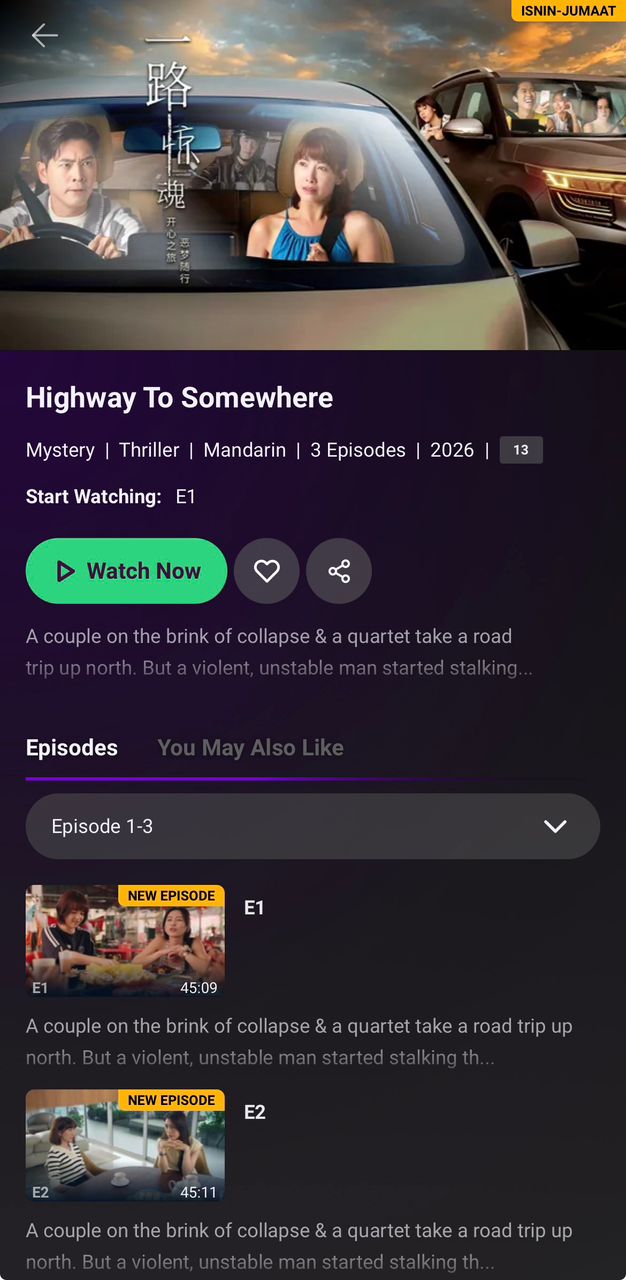
Task: Tap the Watch Now button
Action: pos(127,571)
